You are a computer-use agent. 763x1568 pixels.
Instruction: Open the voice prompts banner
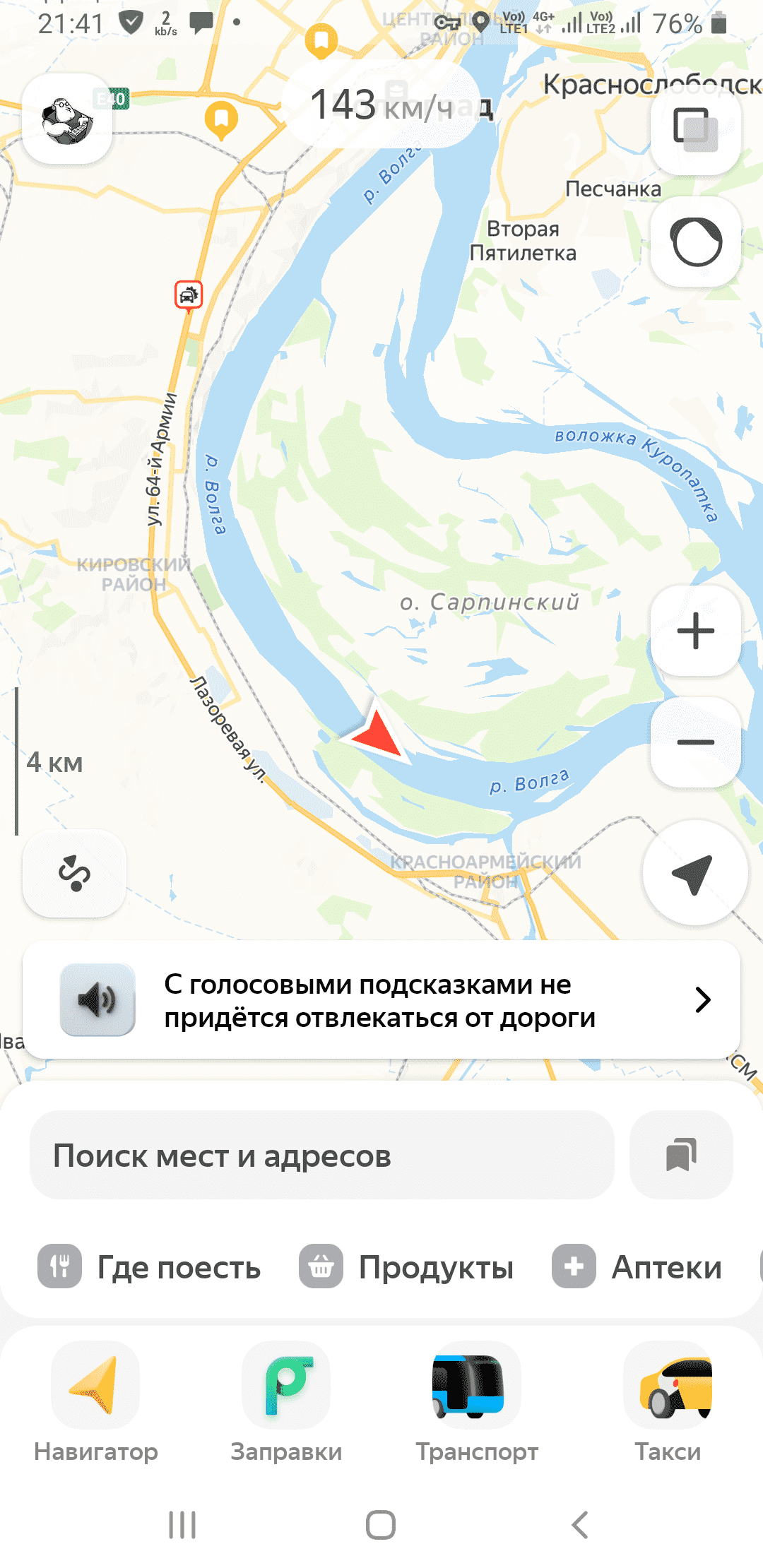click(381, 1000)
